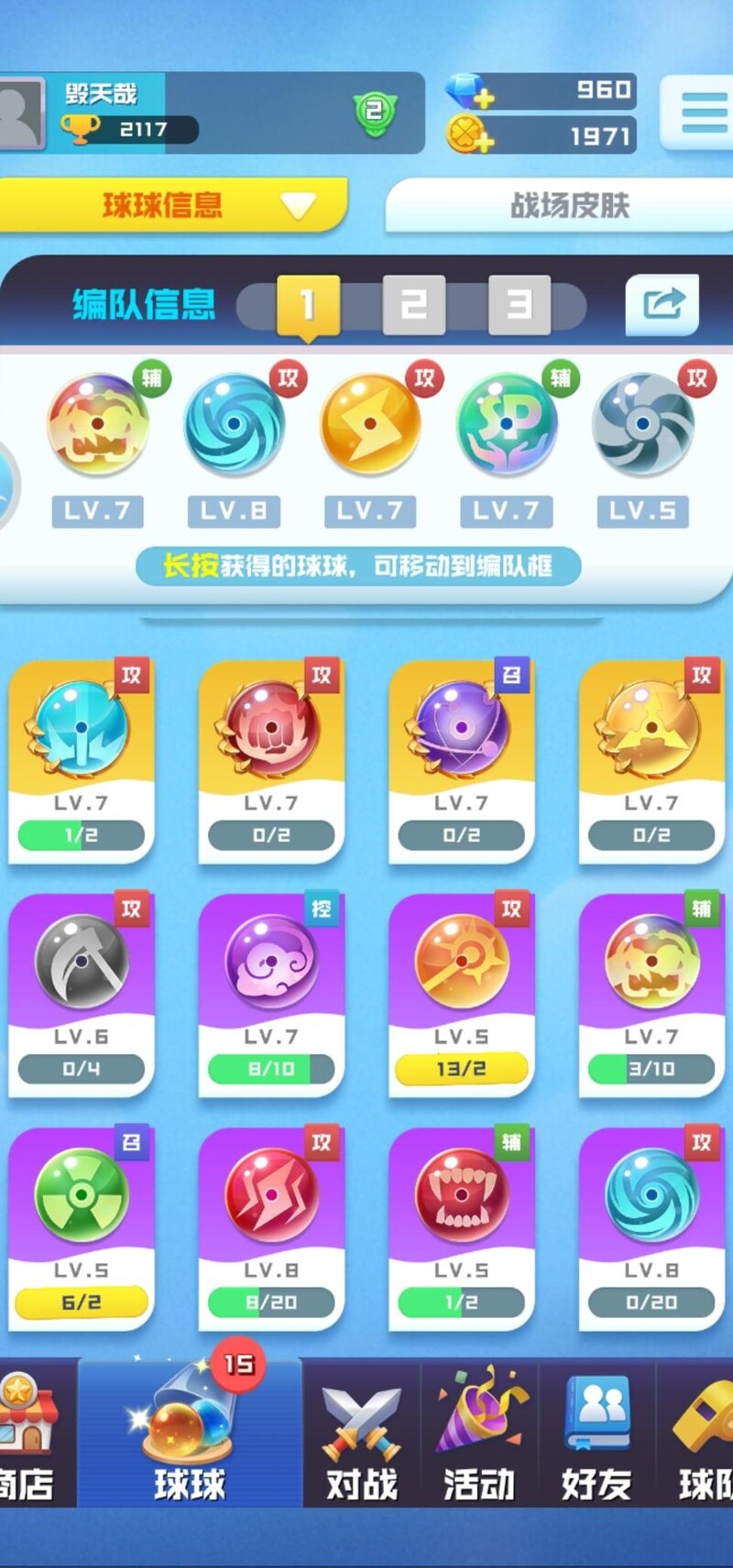This screenshot has width=733, height=1568.
Task: Open the 活动 events tab
Action: coord(479,1438)
